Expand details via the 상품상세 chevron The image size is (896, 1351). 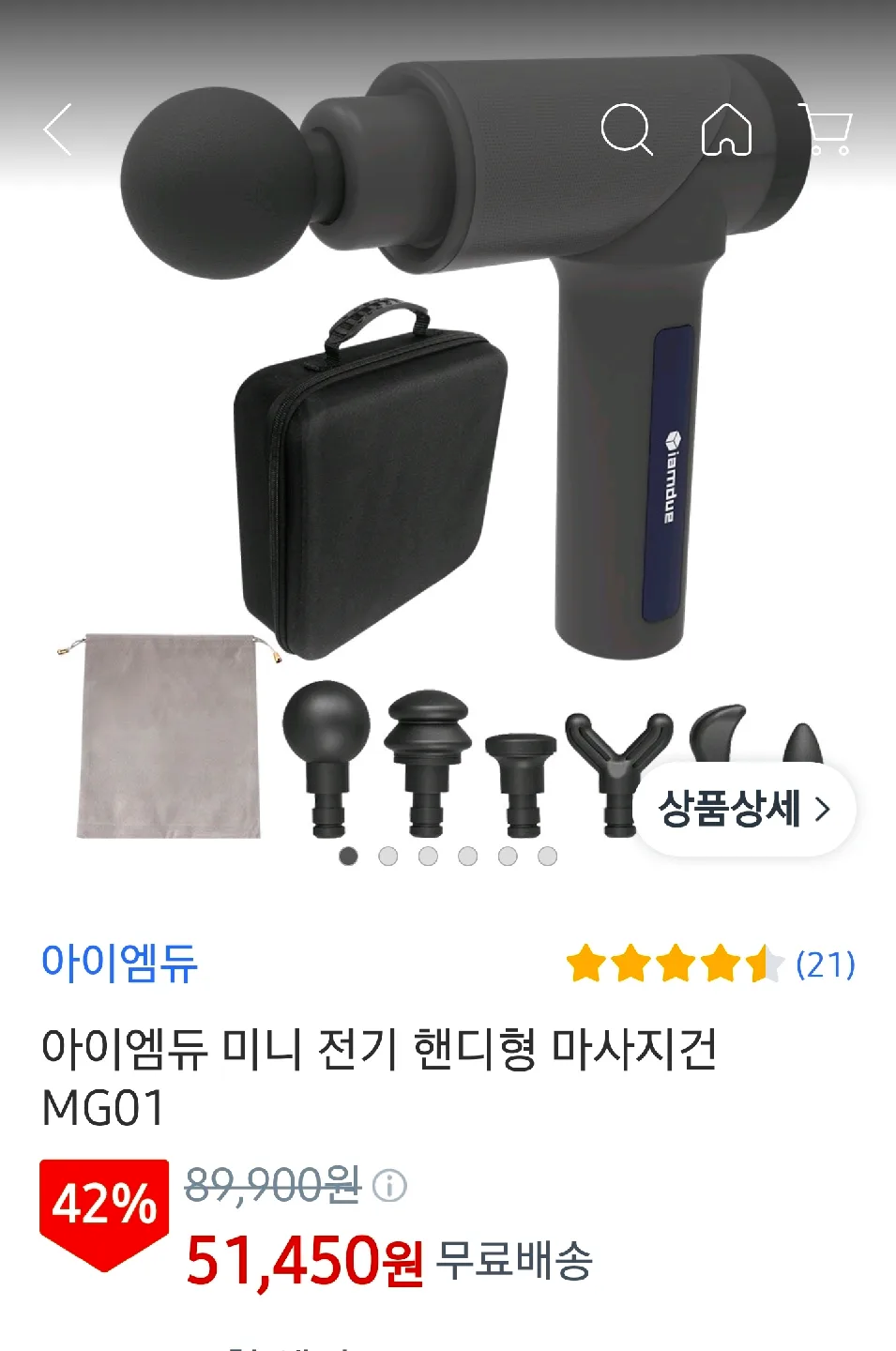[x=822, y=809]
